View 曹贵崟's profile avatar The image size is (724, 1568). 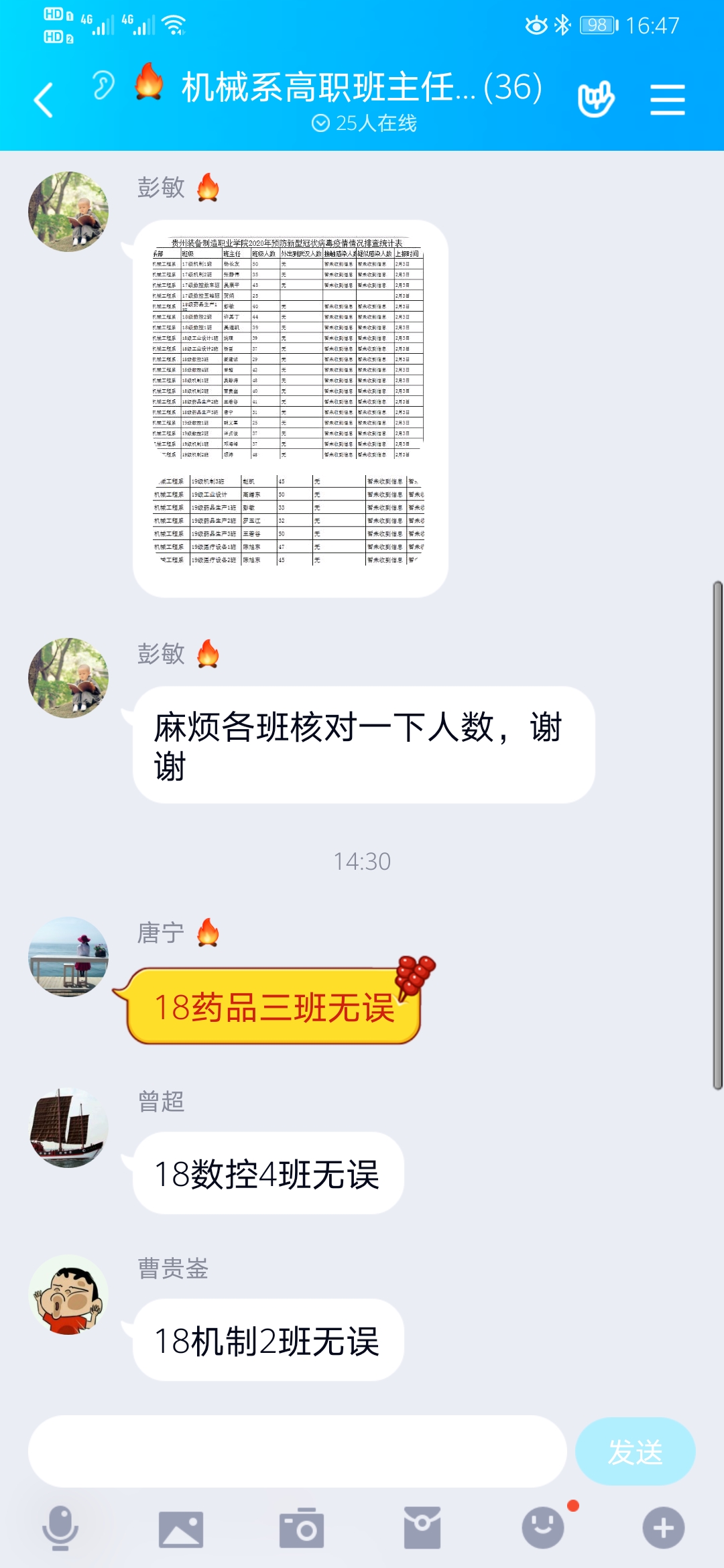pyautogui.click(x=68, y=1294)
